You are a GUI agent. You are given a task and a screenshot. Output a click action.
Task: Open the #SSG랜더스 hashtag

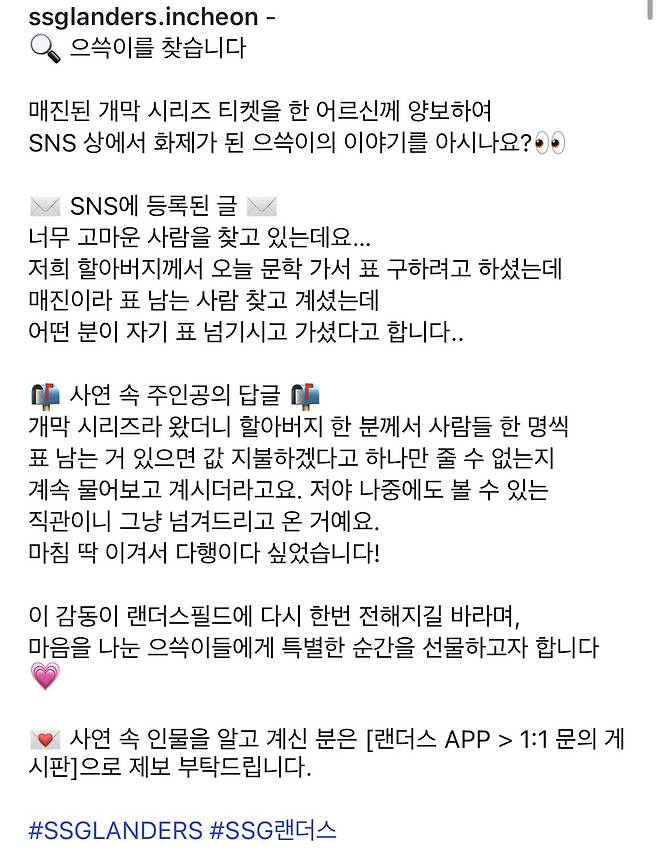273,829
